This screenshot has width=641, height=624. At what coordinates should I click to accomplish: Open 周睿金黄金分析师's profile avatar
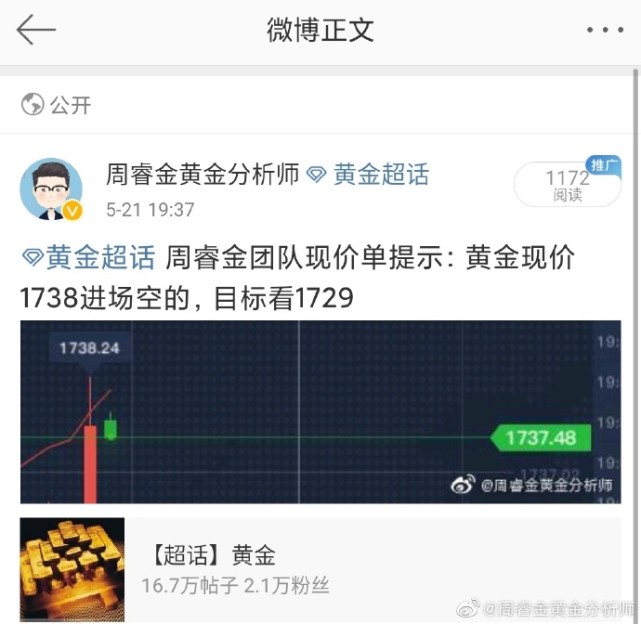51,188
